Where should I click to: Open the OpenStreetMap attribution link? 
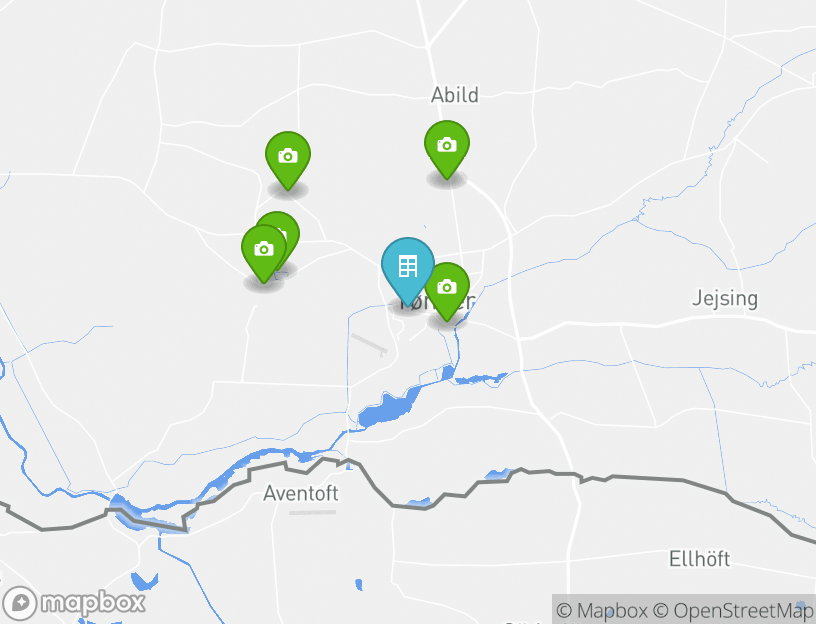click(733, 610)
